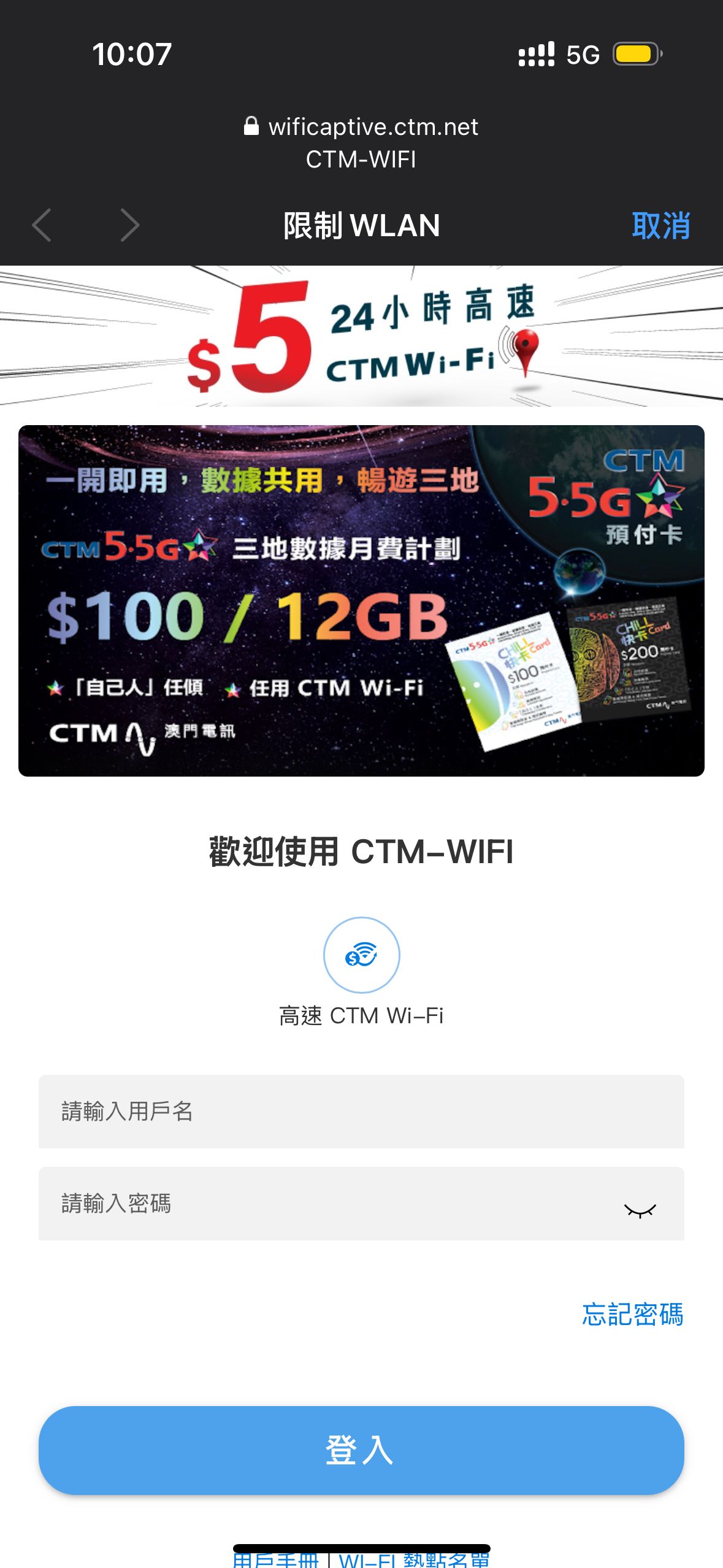Tap 取消 to cancel the WLAN login
Image resolution: width=723 pixels, height=1568 pixels.
660,226
